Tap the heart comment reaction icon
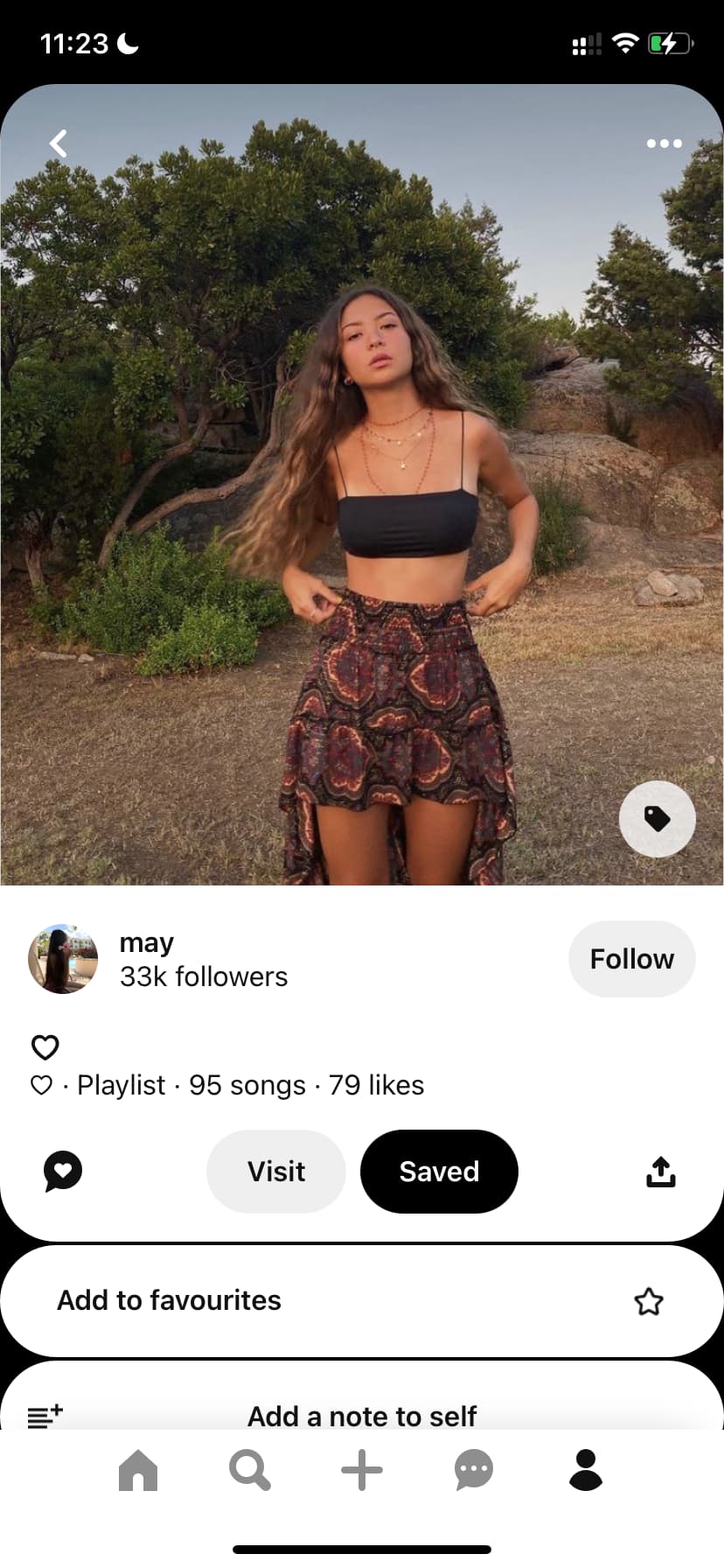 63,1171
